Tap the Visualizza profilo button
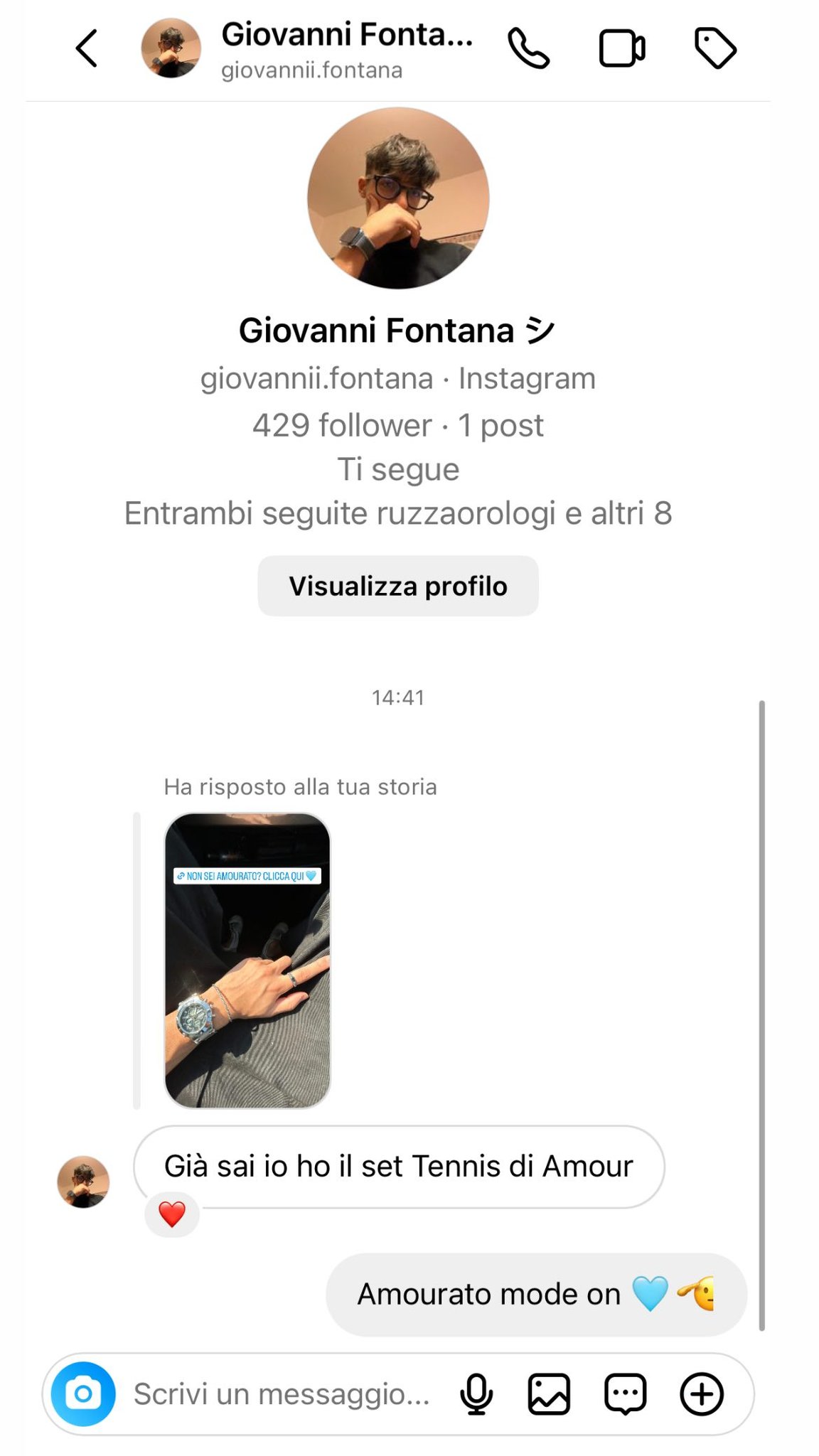This screenshot has width=819, height=1456. (398, 586)
